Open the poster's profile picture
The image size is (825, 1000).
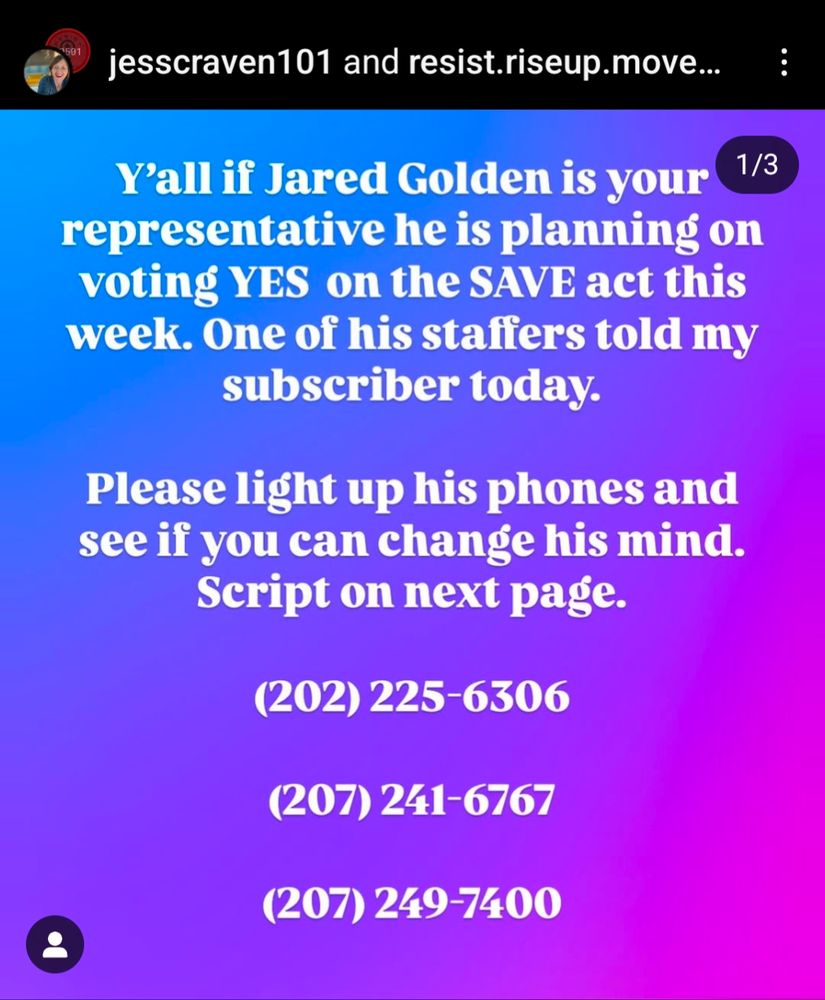[49, 70]
